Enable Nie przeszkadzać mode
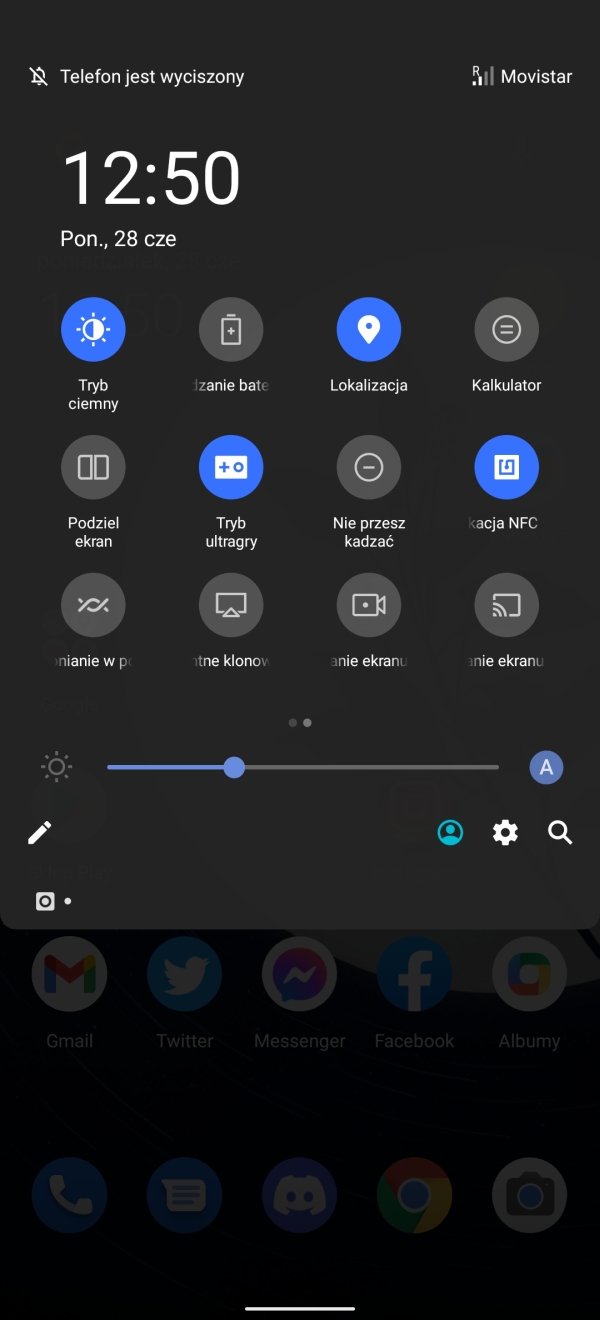The width and height of the screenshot is (600, 1320). pyautogui.click(x=369, y=467)
